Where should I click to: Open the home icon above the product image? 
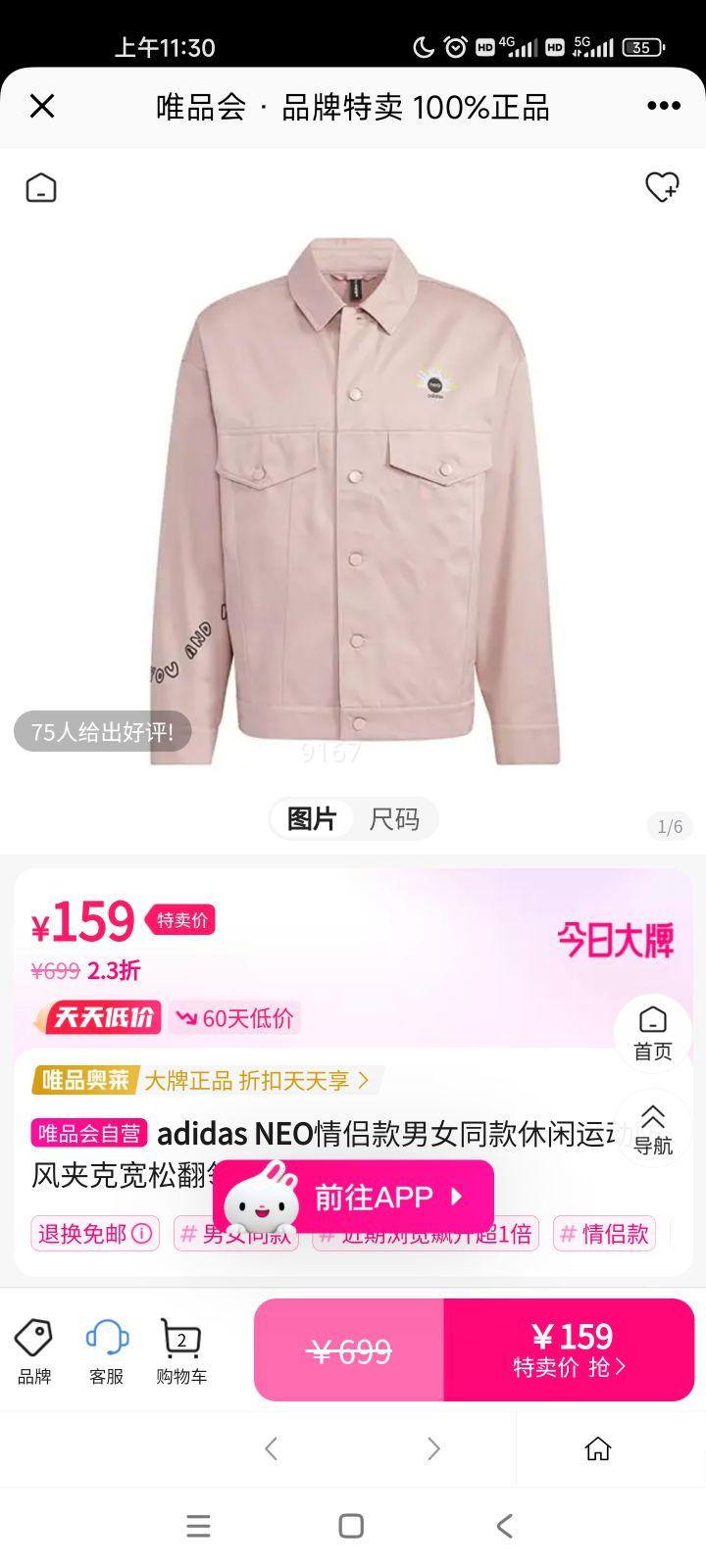tap(39, 187)
